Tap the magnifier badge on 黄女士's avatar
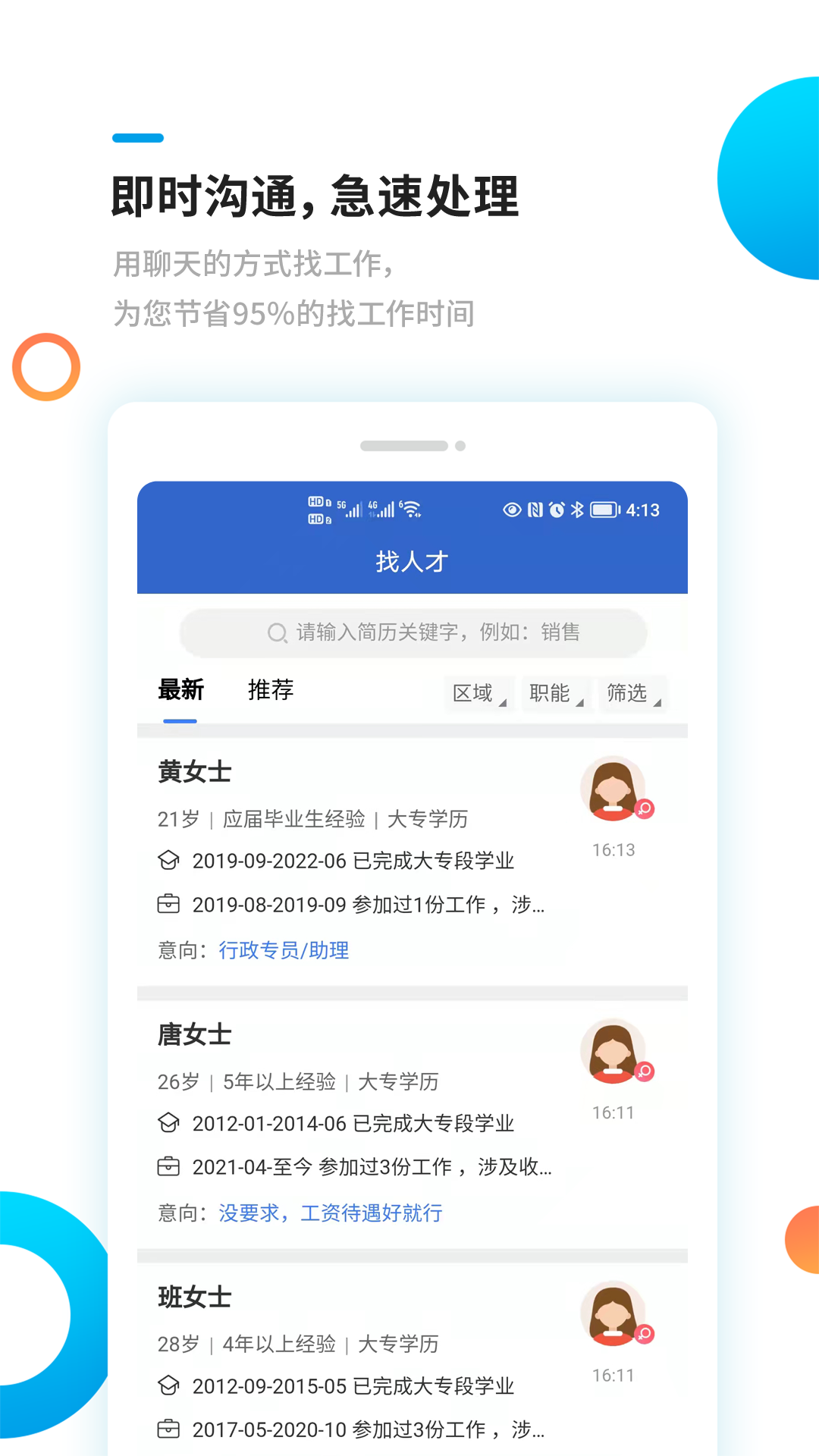Viewport: 819px width, 1456px height. tap(644, 809)
